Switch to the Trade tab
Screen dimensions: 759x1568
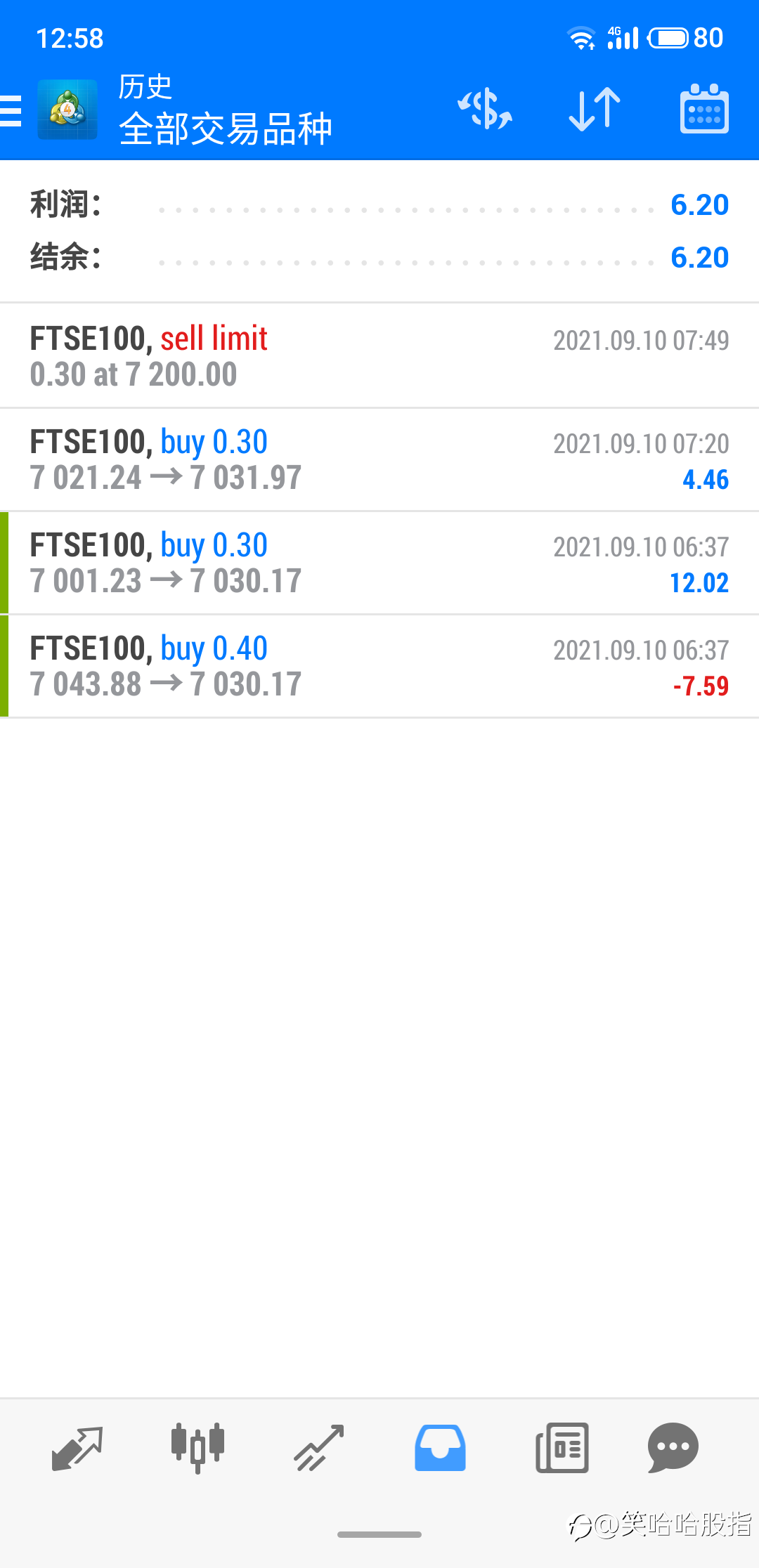[319, 1448]
